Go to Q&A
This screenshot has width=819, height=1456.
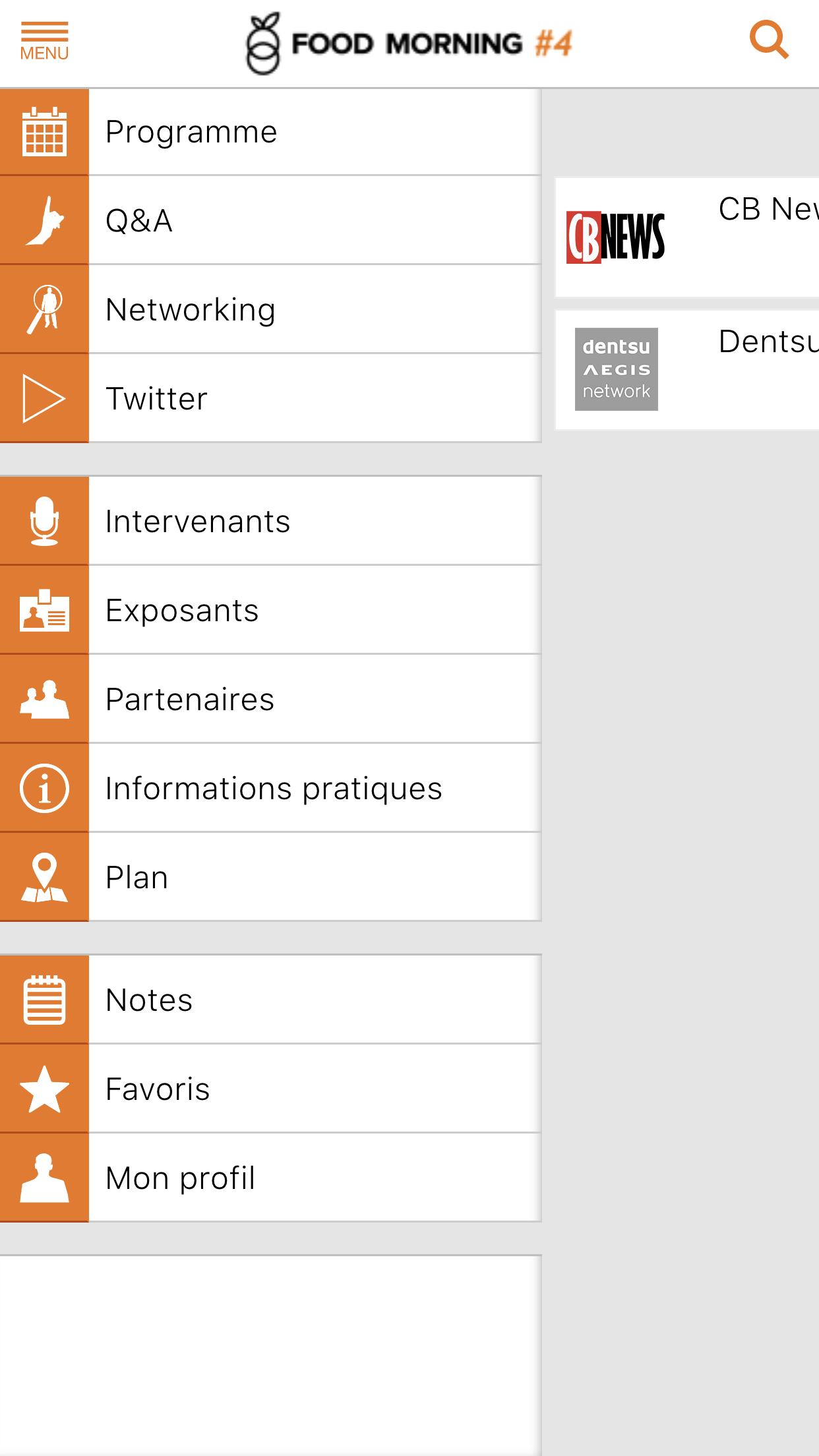270,220
